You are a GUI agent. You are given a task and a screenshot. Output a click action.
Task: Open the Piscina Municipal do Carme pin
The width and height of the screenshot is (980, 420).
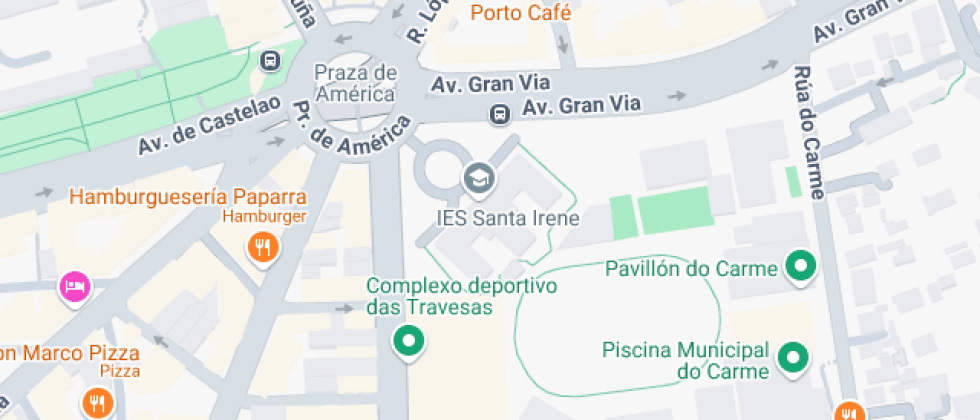(x=793, y=357)
